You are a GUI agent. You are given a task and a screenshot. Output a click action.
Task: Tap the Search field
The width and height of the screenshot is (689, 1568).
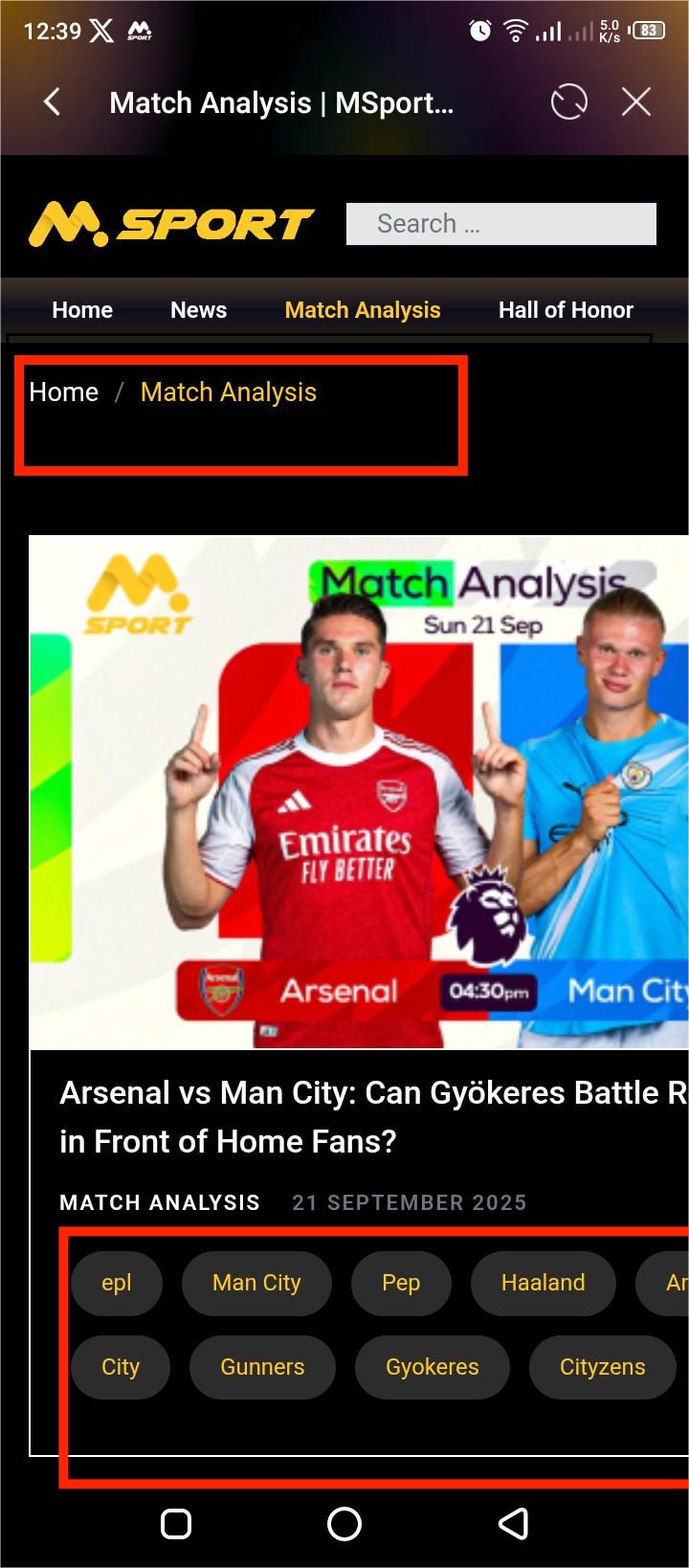pyautogui.click(x=500, y=224)
